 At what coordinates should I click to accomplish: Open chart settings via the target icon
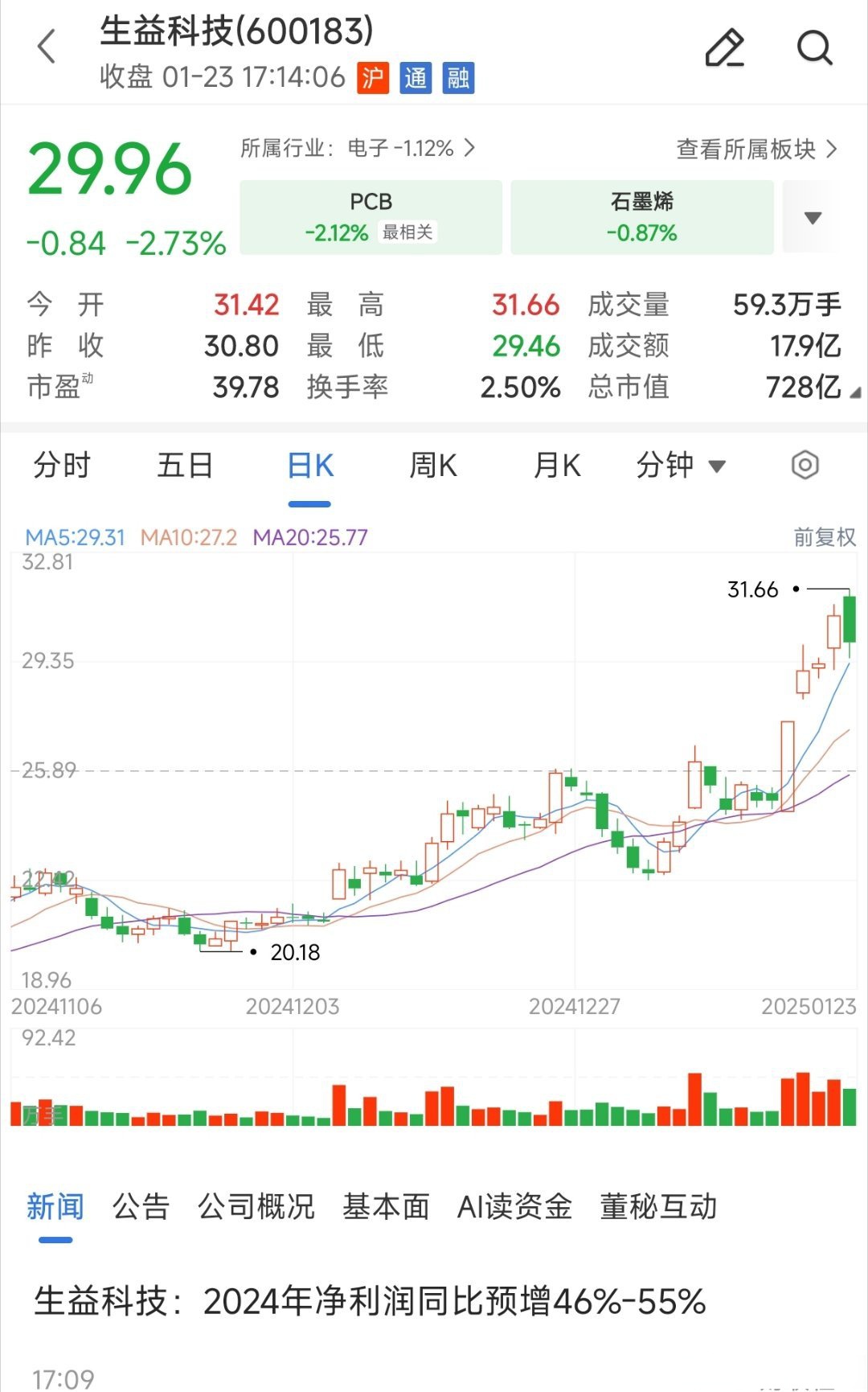point(804,465)
